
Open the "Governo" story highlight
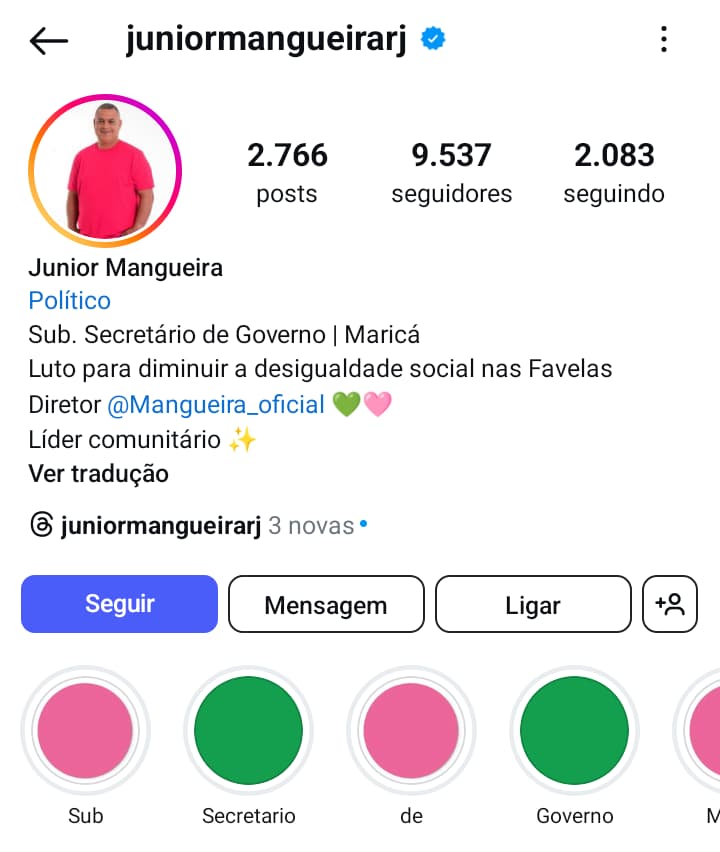574,731
